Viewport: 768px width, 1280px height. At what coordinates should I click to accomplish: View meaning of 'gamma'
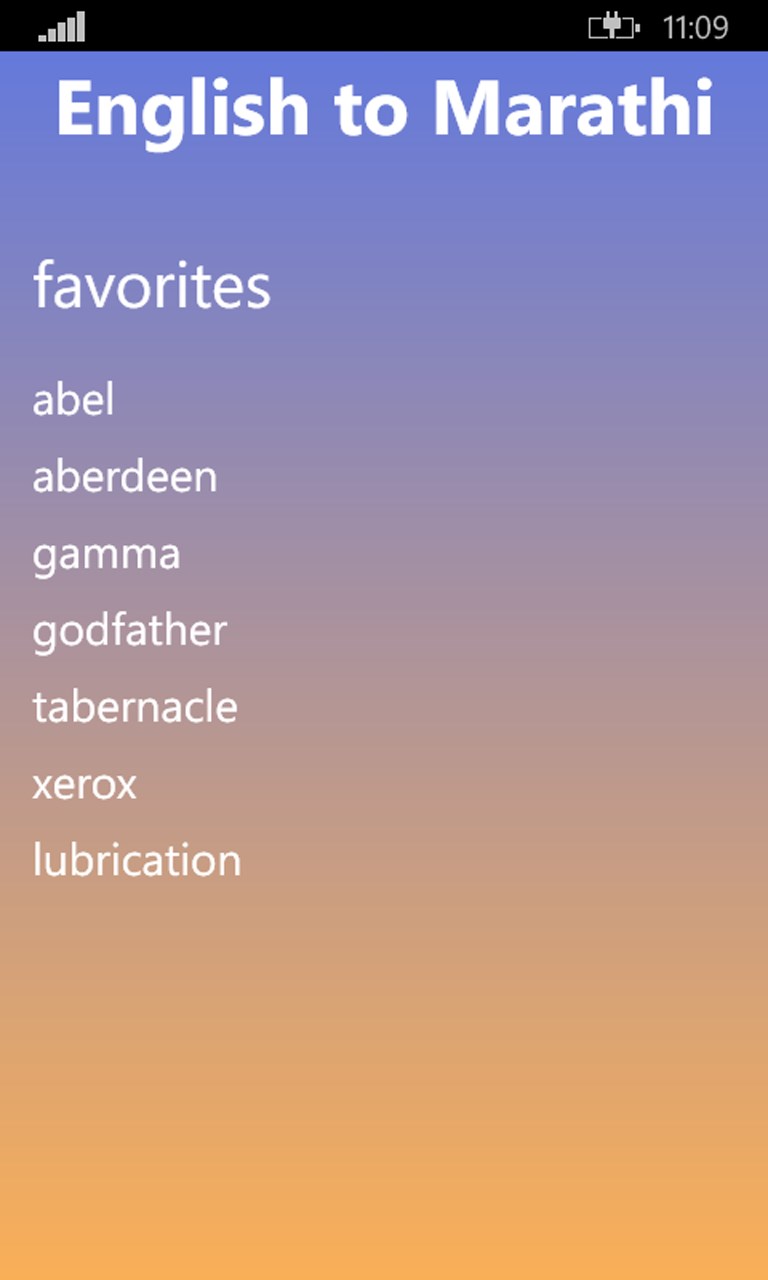point(106,553)
